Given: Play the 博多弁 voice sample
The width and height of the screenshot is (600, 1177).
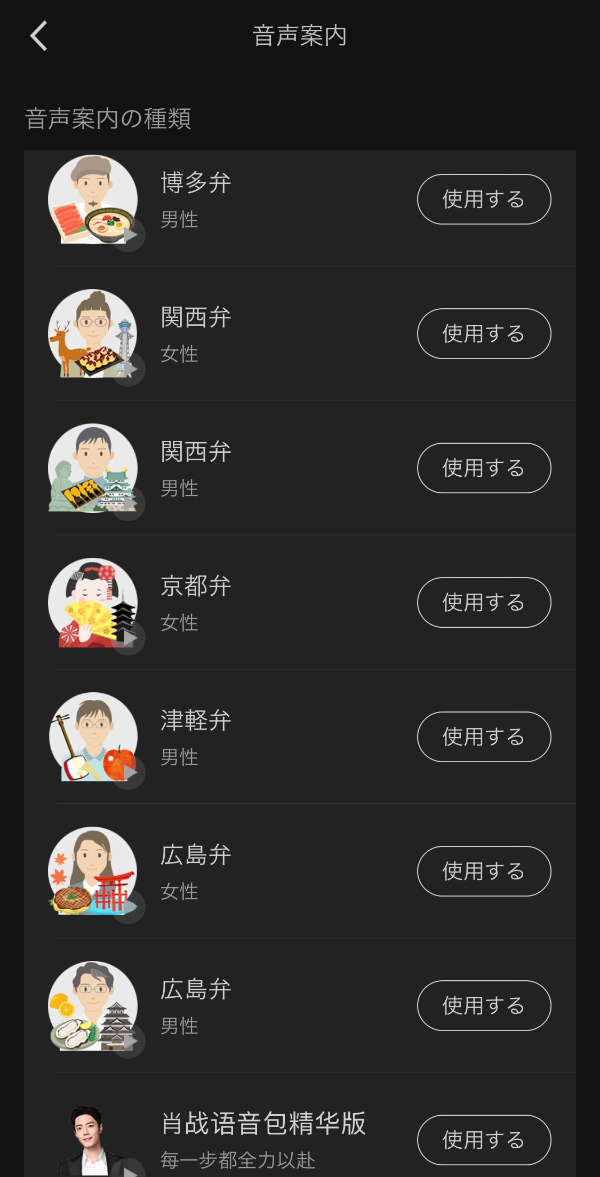Looking at the screenshot, I should click(128, 235).
